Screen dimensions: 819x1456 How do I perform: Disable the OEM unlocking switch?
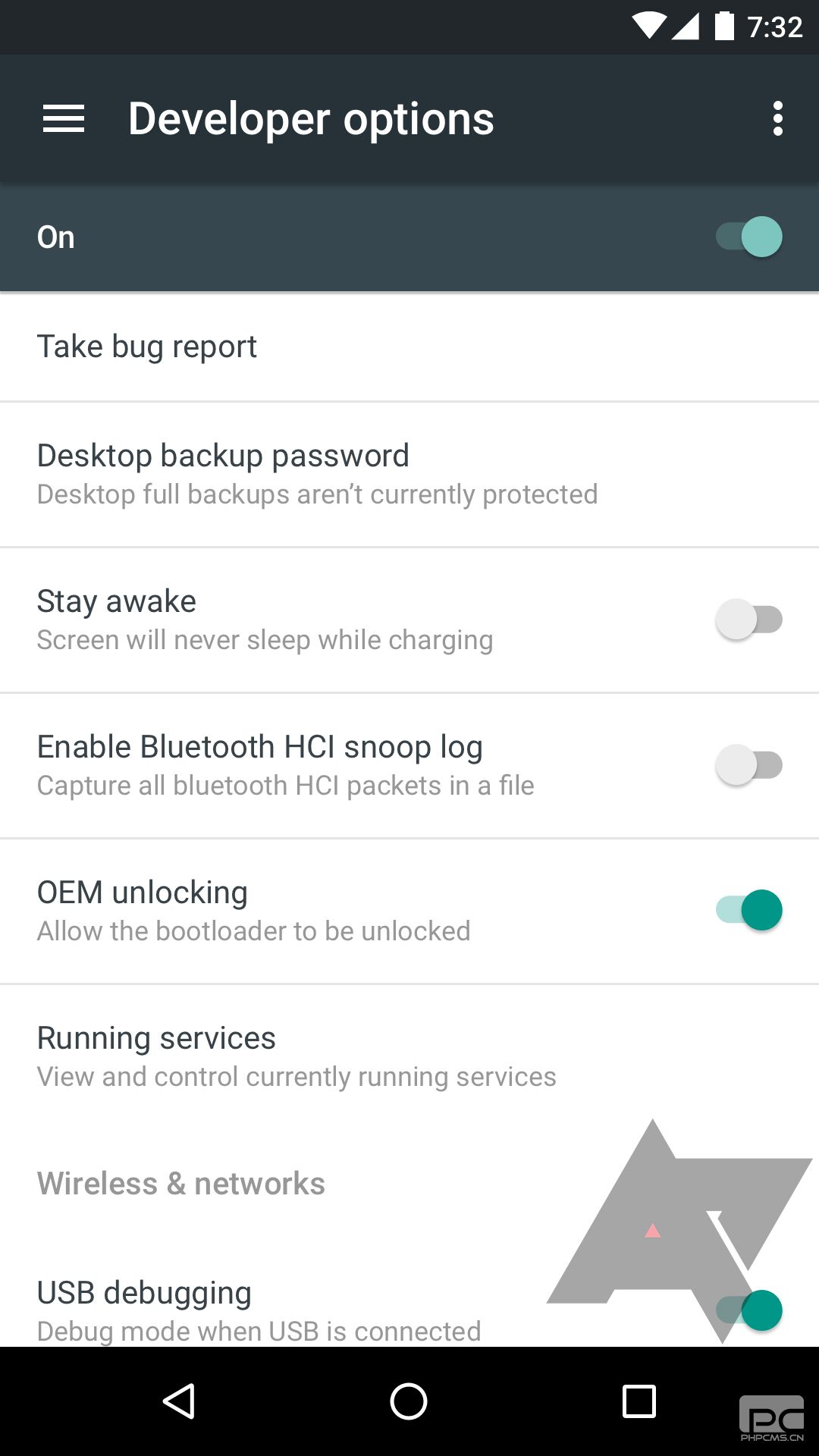749,910
